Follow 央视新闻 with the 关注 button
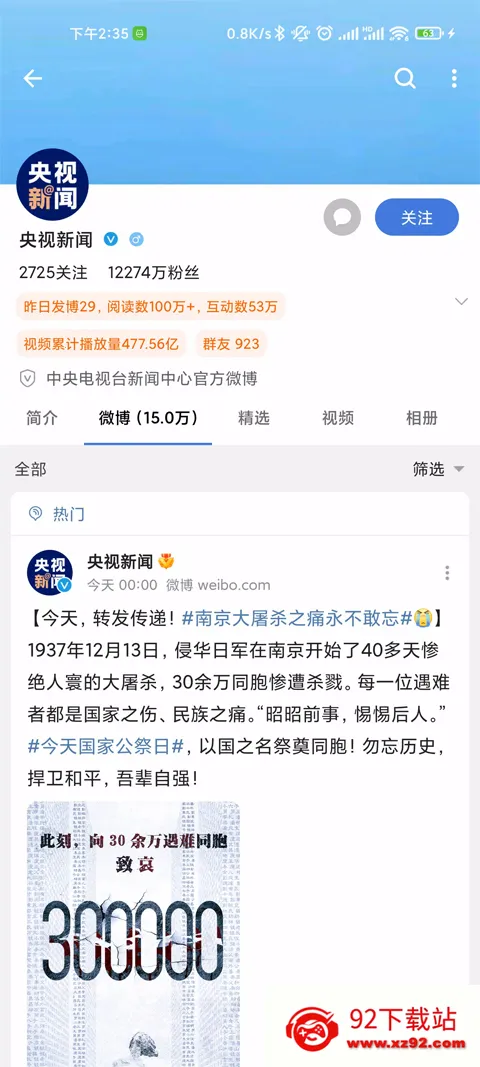The image size is (480, 1067). coord(417,217)
